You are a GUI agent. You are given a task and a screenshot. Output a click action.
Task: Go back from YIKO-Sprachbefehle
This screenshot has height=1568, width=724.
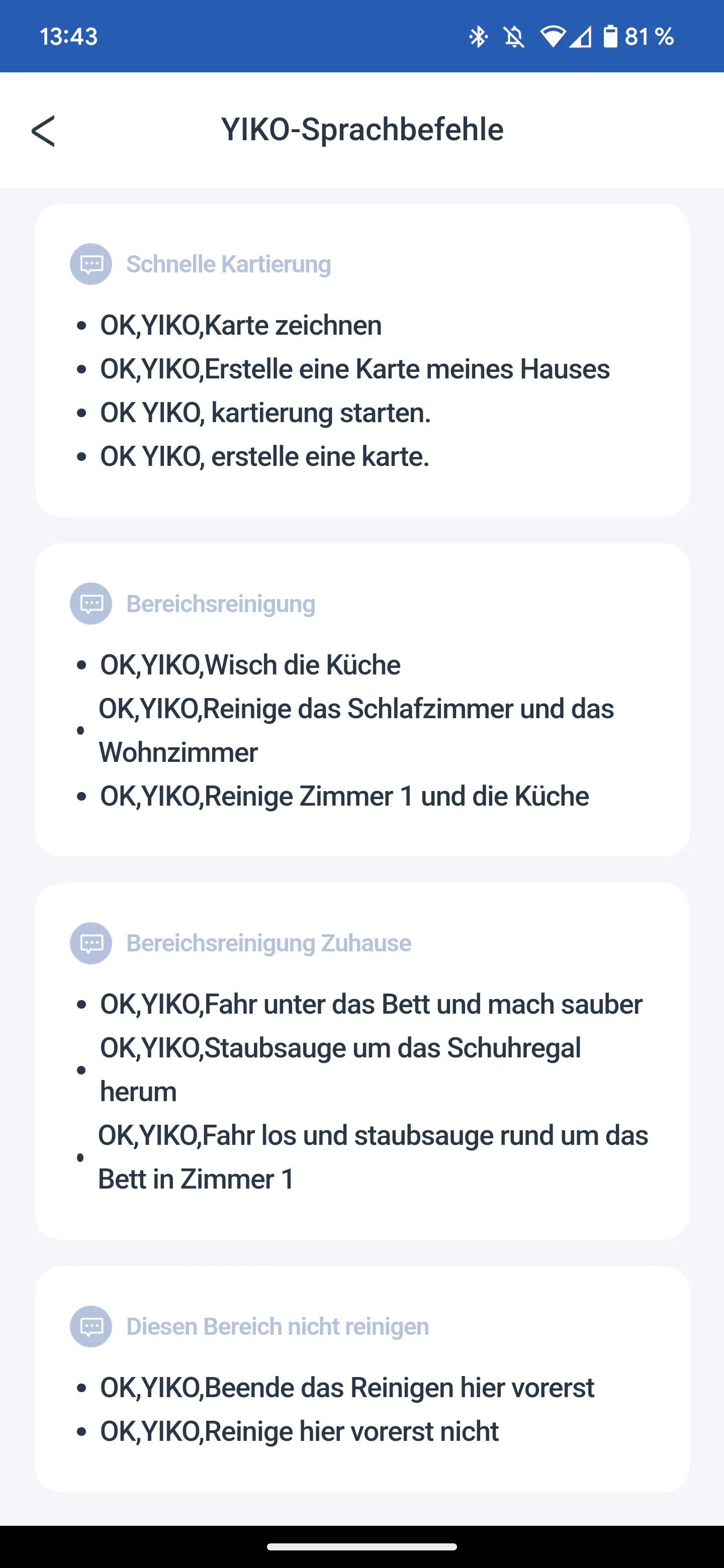pos(43,131)
